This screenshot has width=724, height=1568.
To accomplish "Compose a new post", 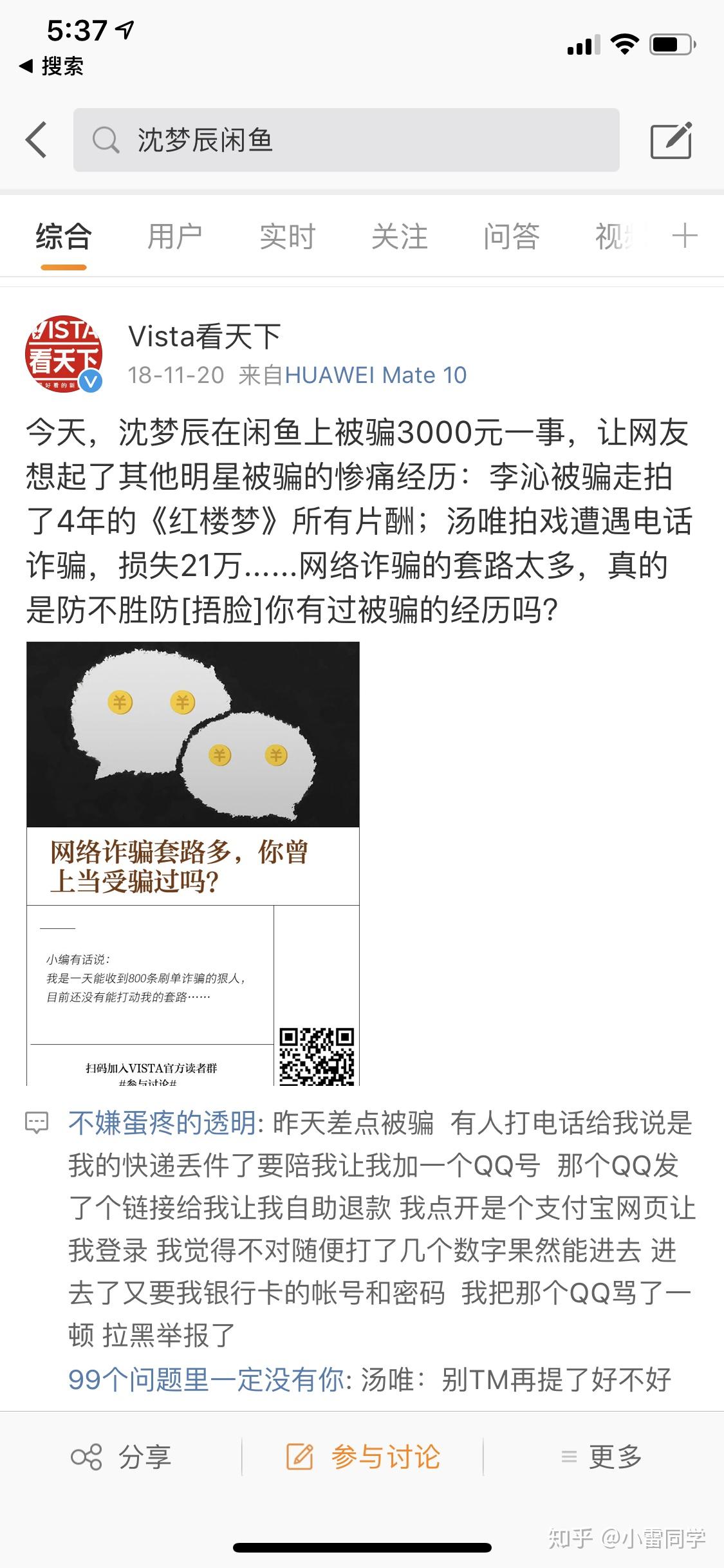I will pyautogui.click(x=671, y=140).
